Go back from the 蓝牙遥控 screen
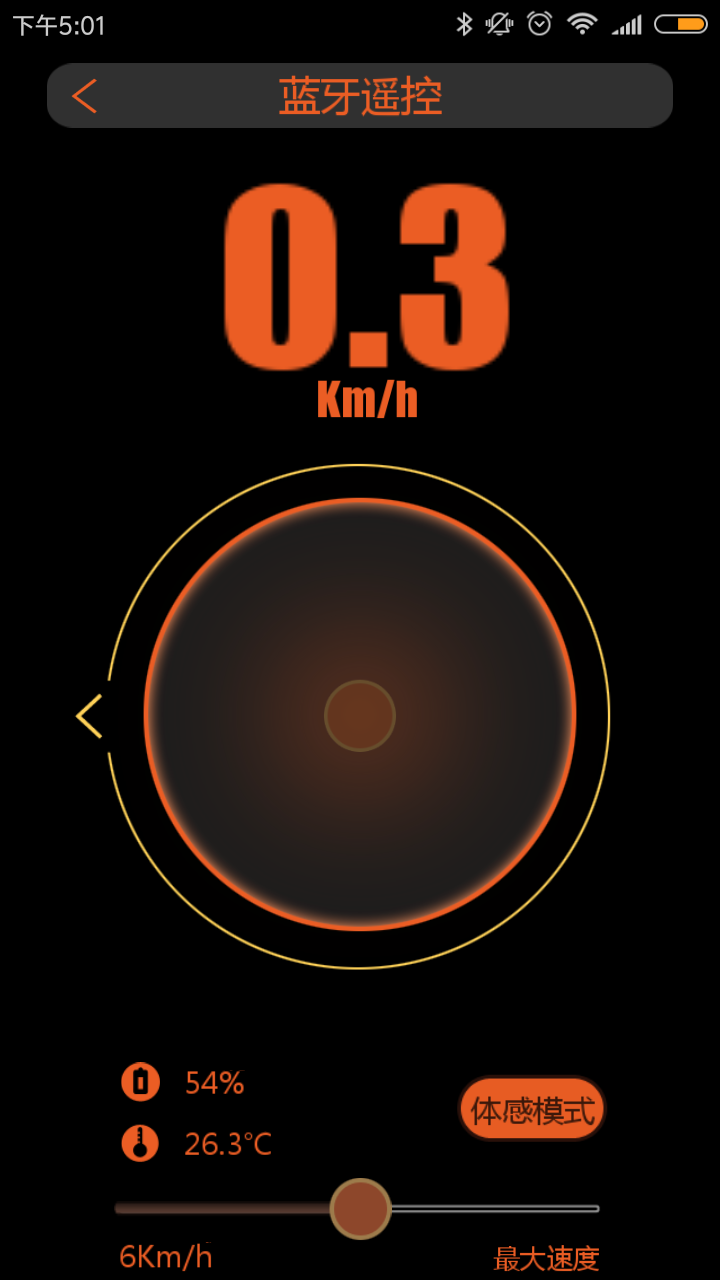The image size is (720, 1280). (85, 96)
